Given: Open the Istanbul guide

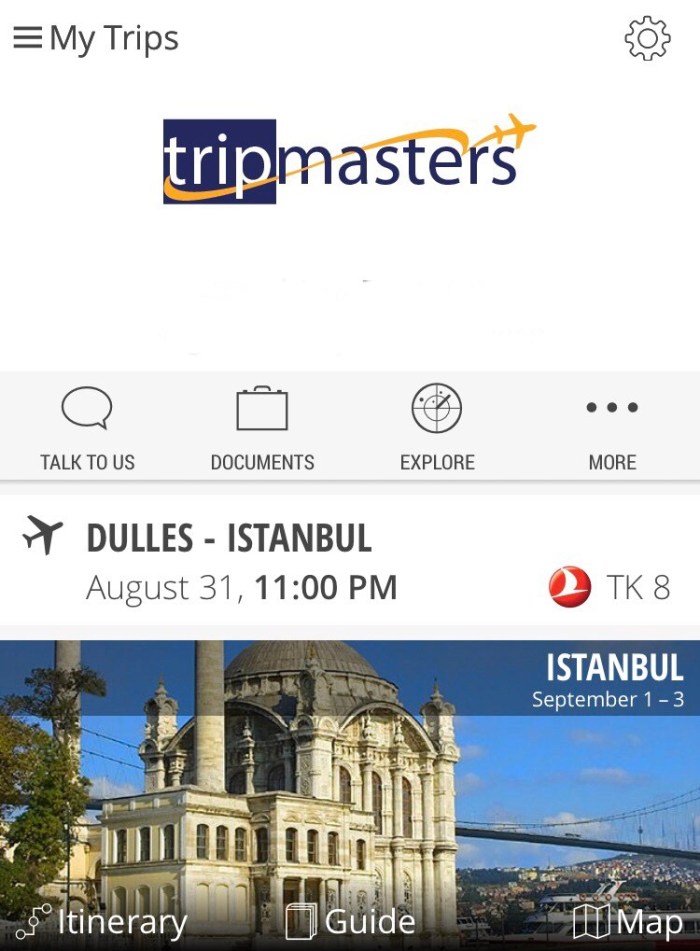Looking at the screenshot, I should click(x=351, y=921).
